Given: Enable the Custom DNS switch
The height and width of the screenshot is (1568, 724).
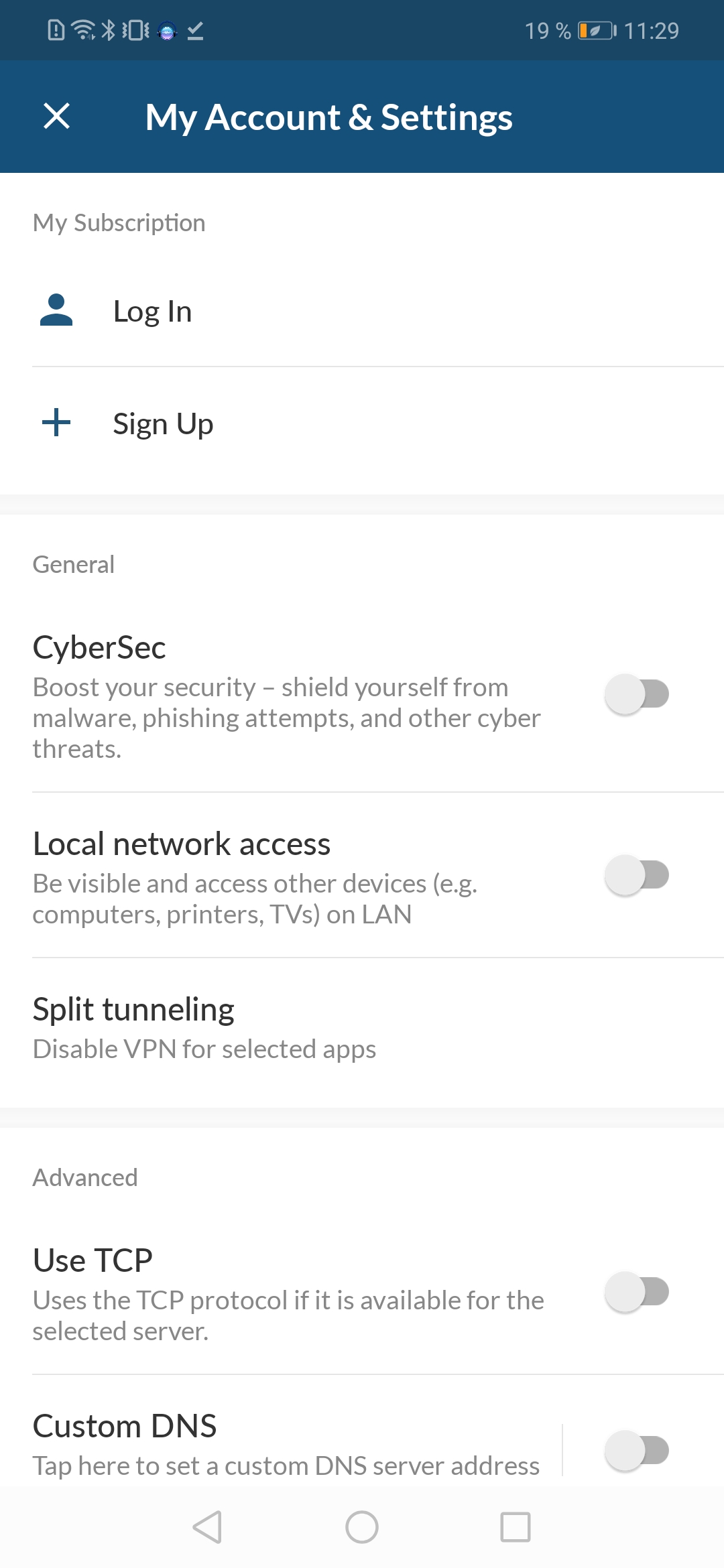Looking at the screenshot, I should click(637, 1451).
